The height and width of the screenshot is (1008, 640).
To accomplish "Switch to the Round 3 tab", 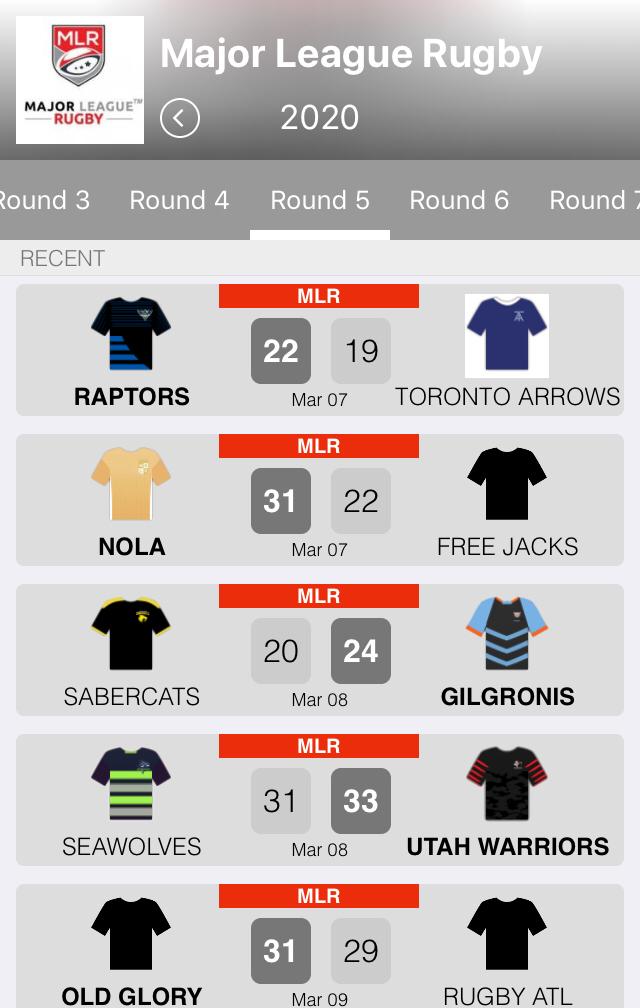I will [x=45, y=200].
